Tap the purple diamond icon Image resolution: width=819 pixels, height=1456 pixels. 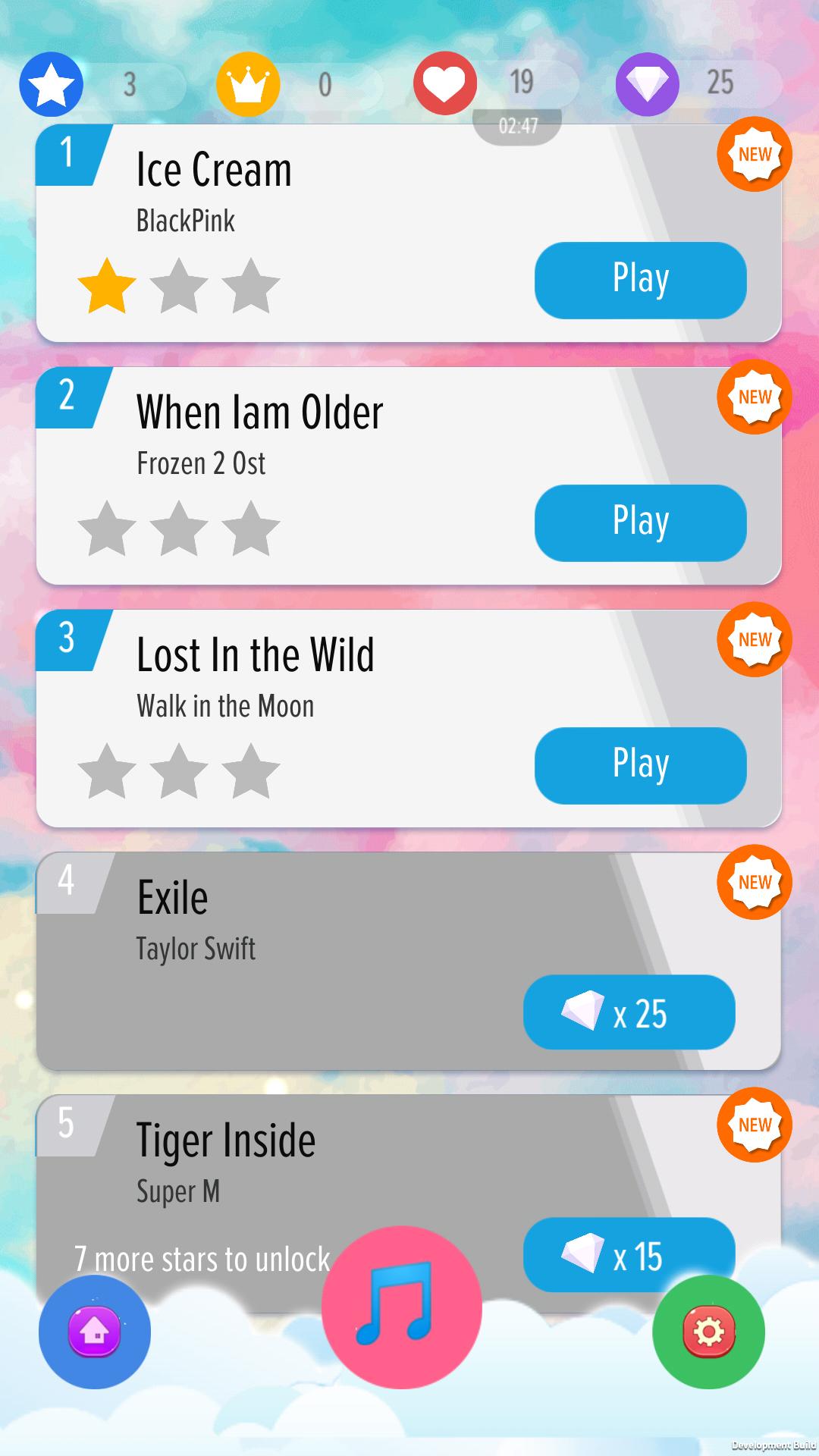(647, 83)
